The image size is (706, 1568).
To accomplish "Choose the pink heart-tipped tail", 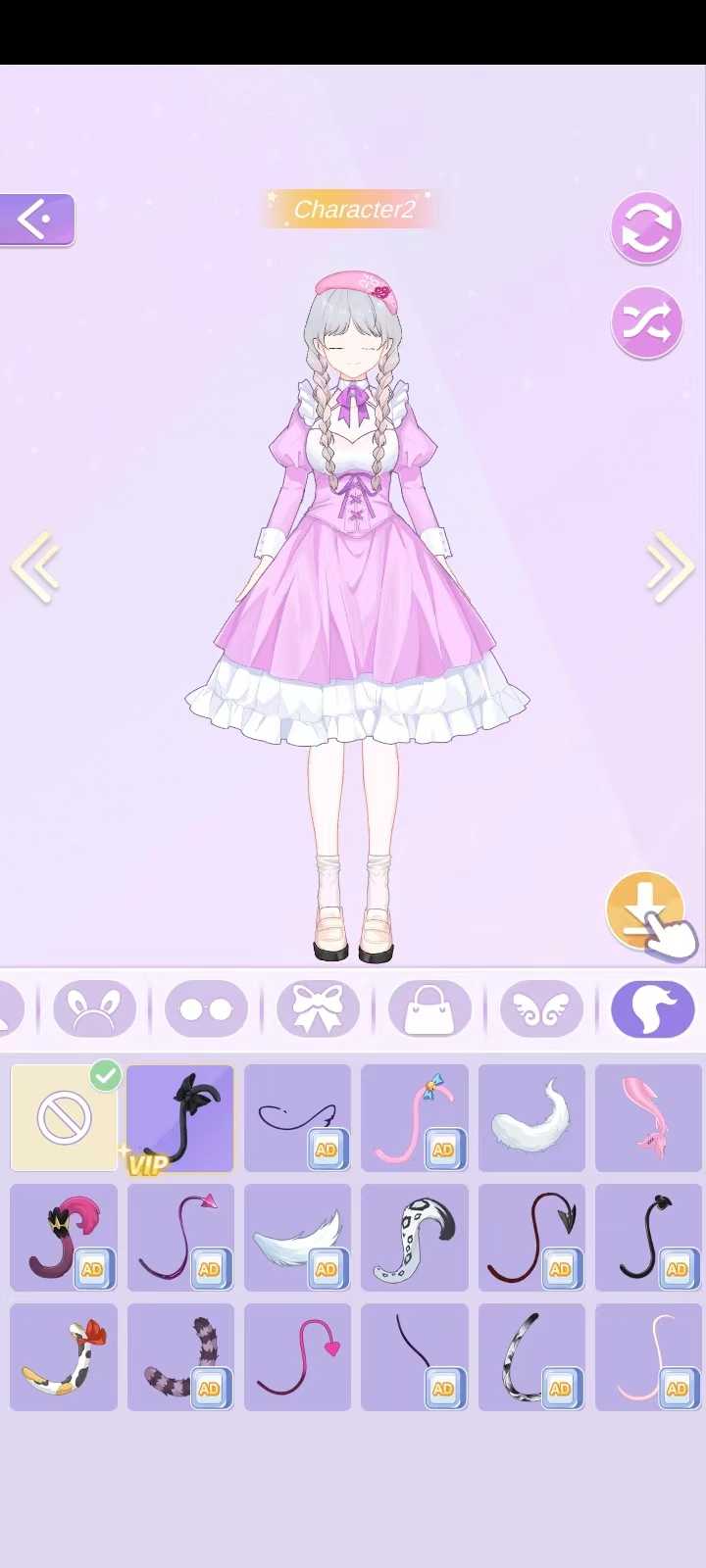I will [297, 1357].
